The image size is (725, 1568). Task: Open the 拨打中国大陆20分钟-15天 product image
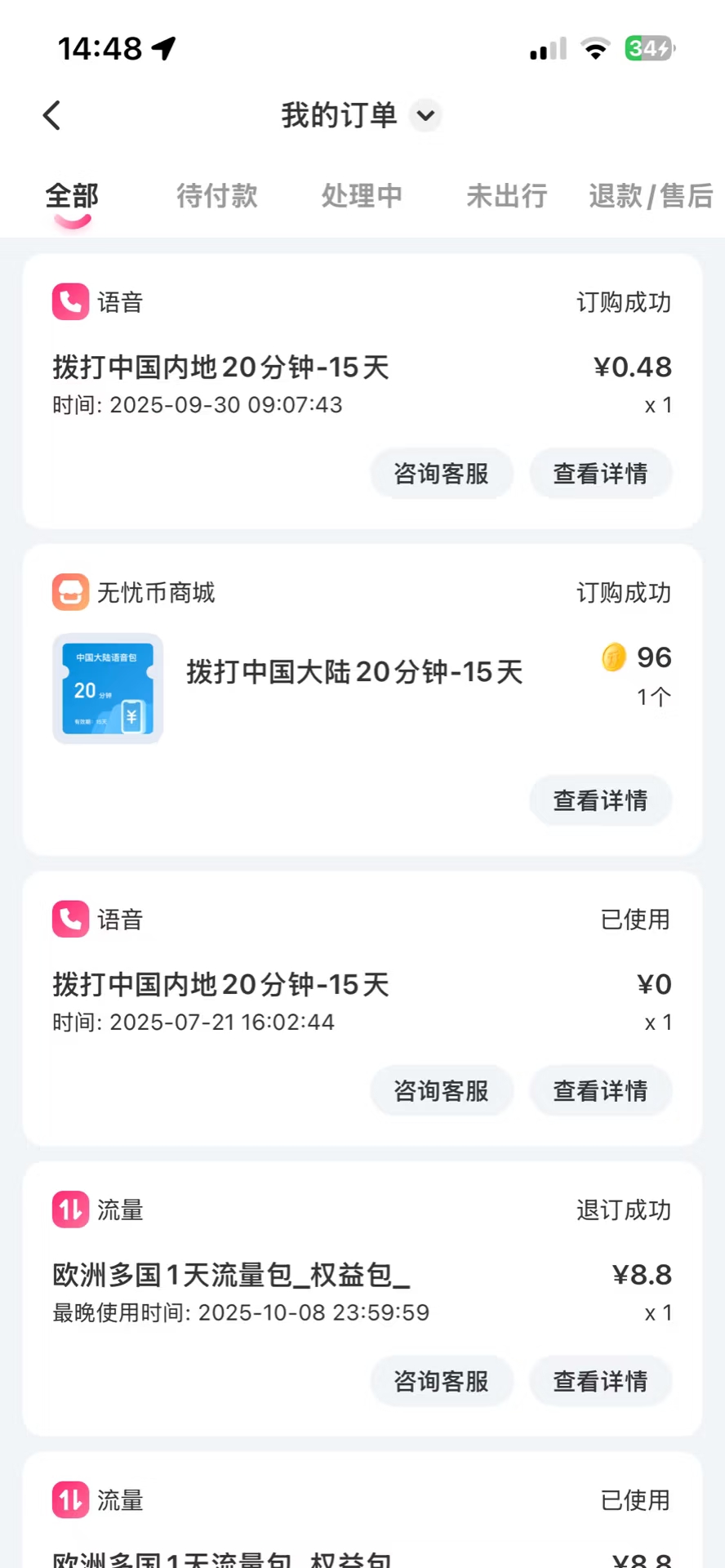click(108, 688)
